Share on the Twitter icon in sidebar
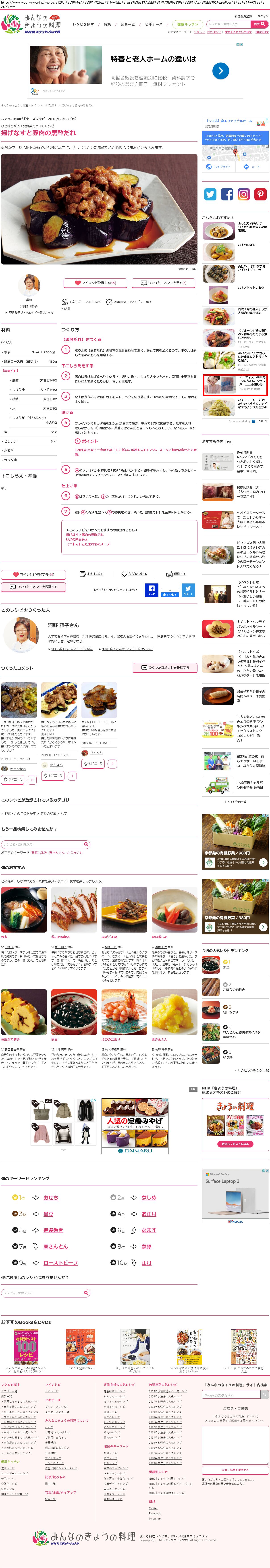Image resolution: width=270 pixels, height=1568 pixels. coord(210,194)
